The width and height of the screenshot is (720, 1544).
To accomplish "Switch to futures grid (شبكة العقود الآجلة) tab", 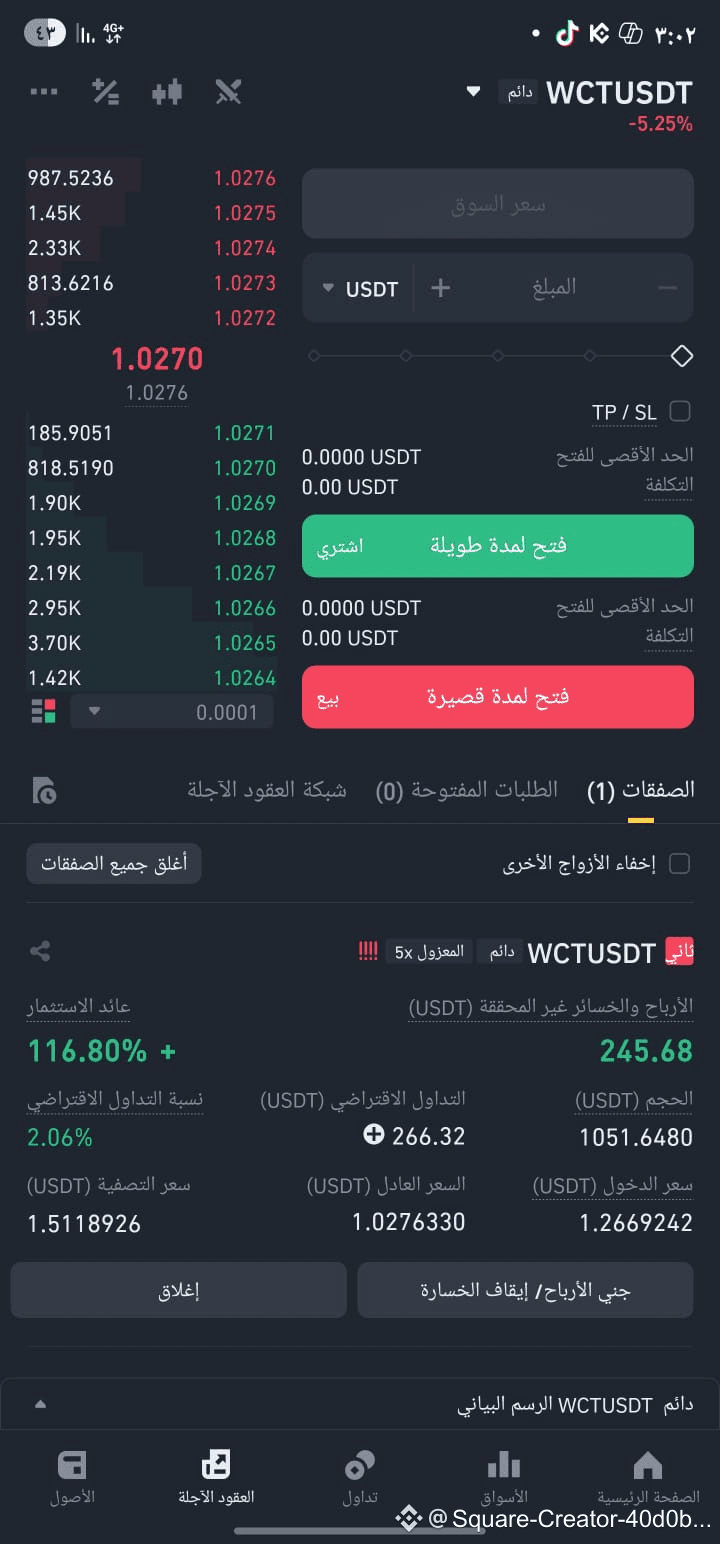I will coord(267,790).
